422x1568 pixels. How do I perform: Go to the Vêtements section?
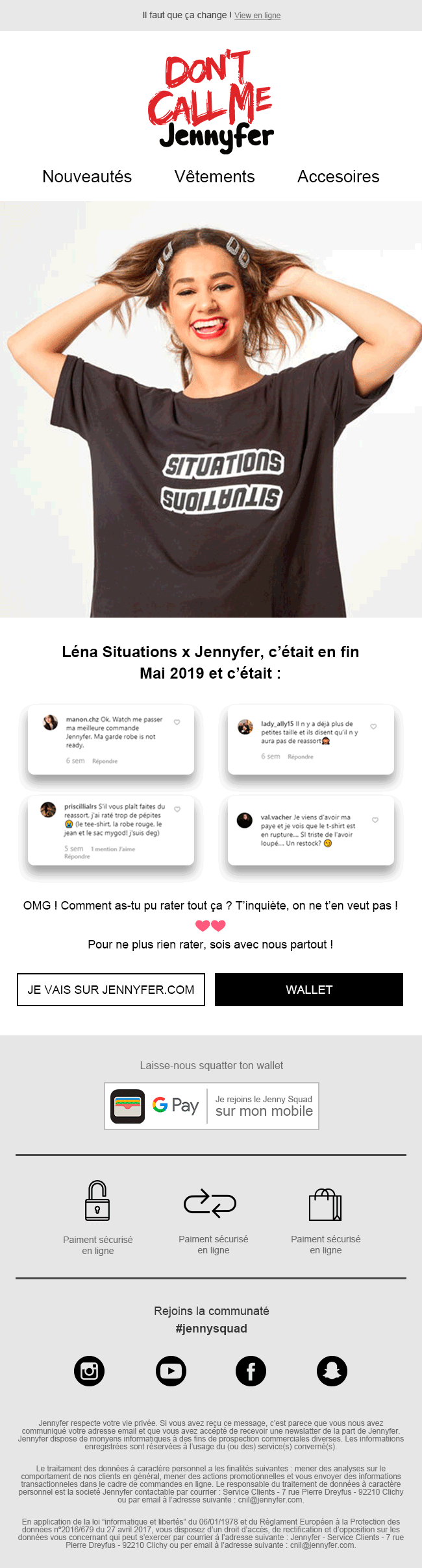click(214, 176)
